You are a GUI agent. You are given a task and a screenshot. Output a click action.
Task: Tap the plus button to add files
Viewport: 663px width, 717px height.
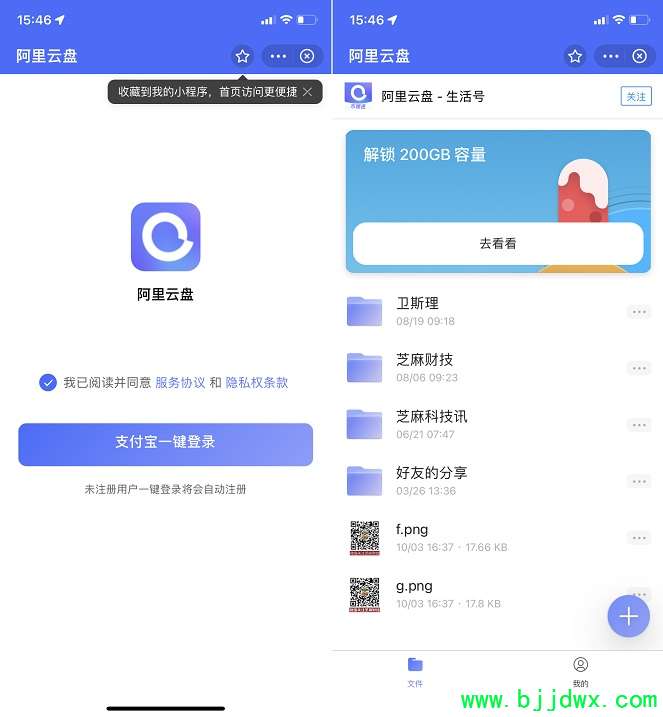coord(628,616)
